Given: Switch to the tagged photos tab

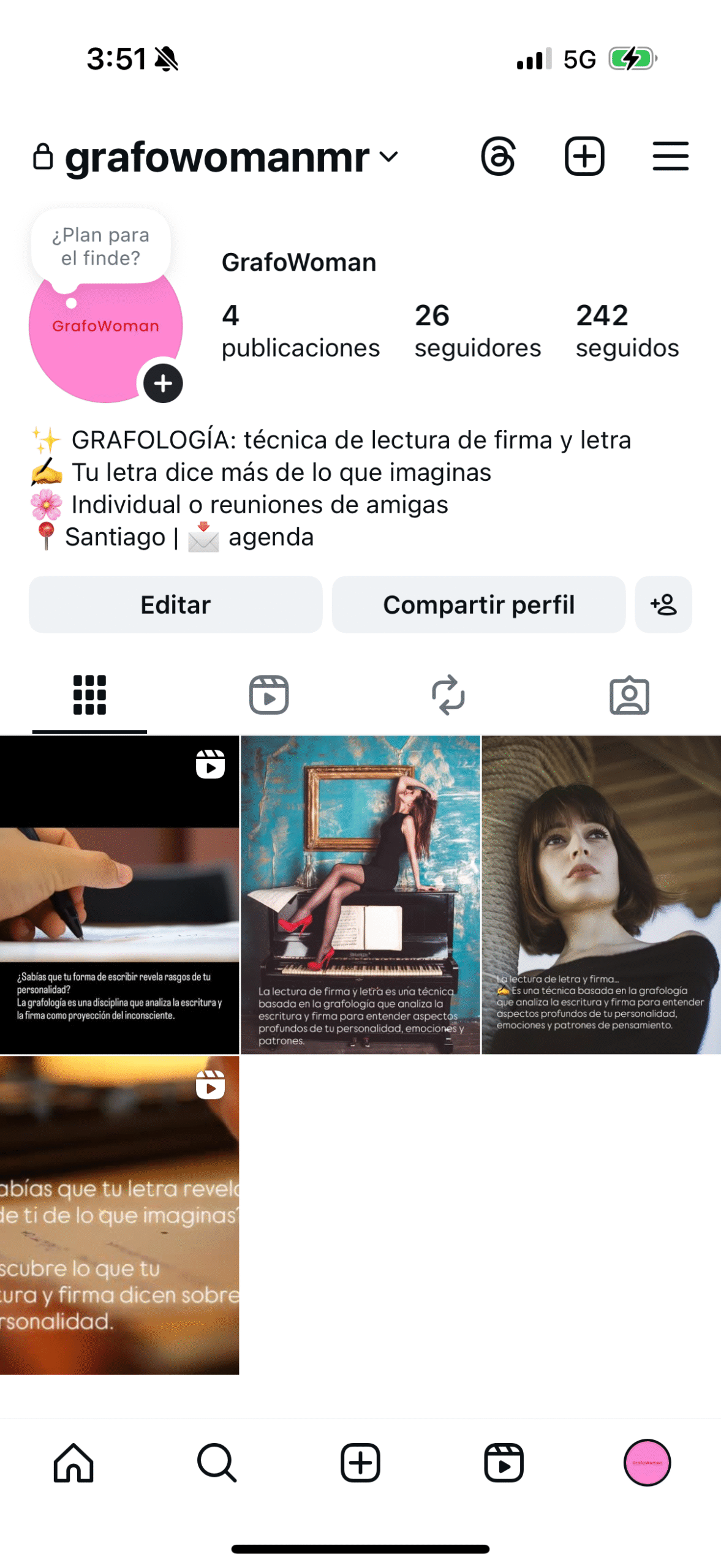Looking at the screenshot, I should (629, 695).
